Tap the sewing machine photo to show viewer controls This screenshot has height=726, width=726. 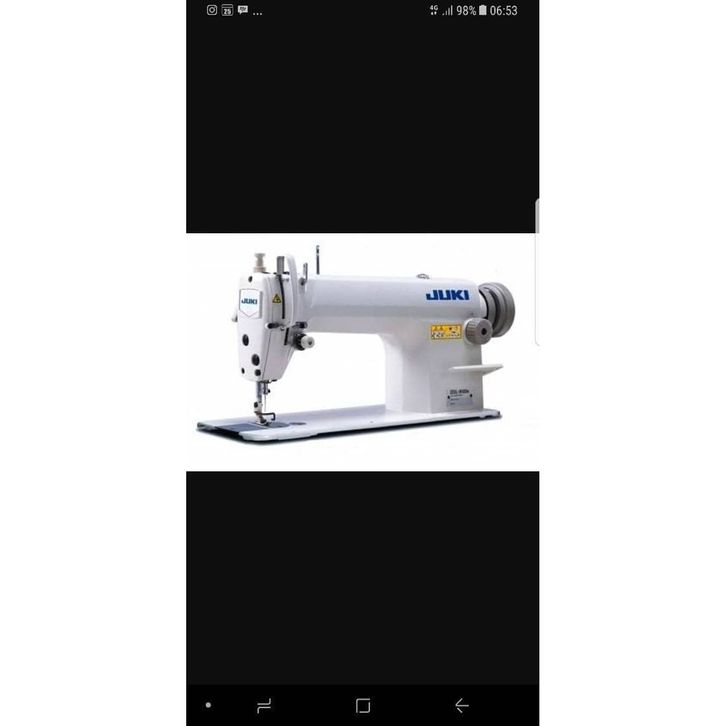click(x=362, y=352)
